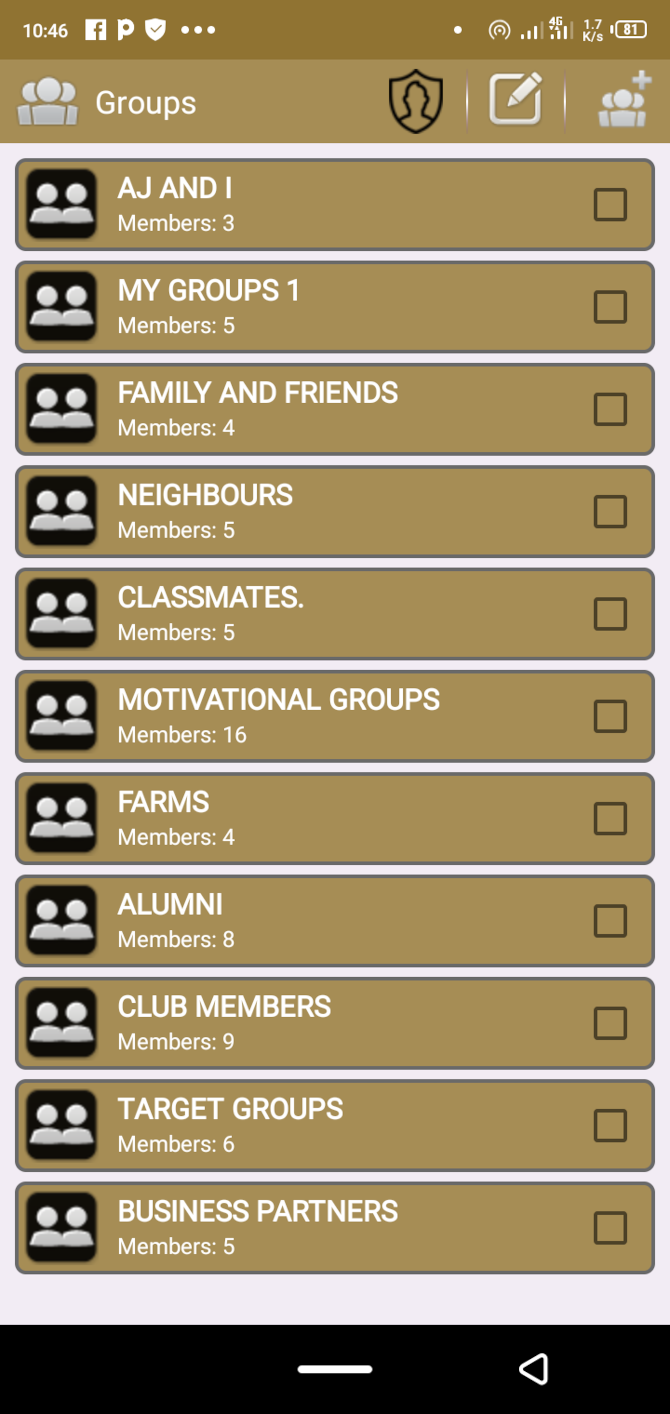The image size is (670, 1414).
Task: Tick the MOTIVATIONAL GROUPS checkbox
Action: tap(610, 716)
